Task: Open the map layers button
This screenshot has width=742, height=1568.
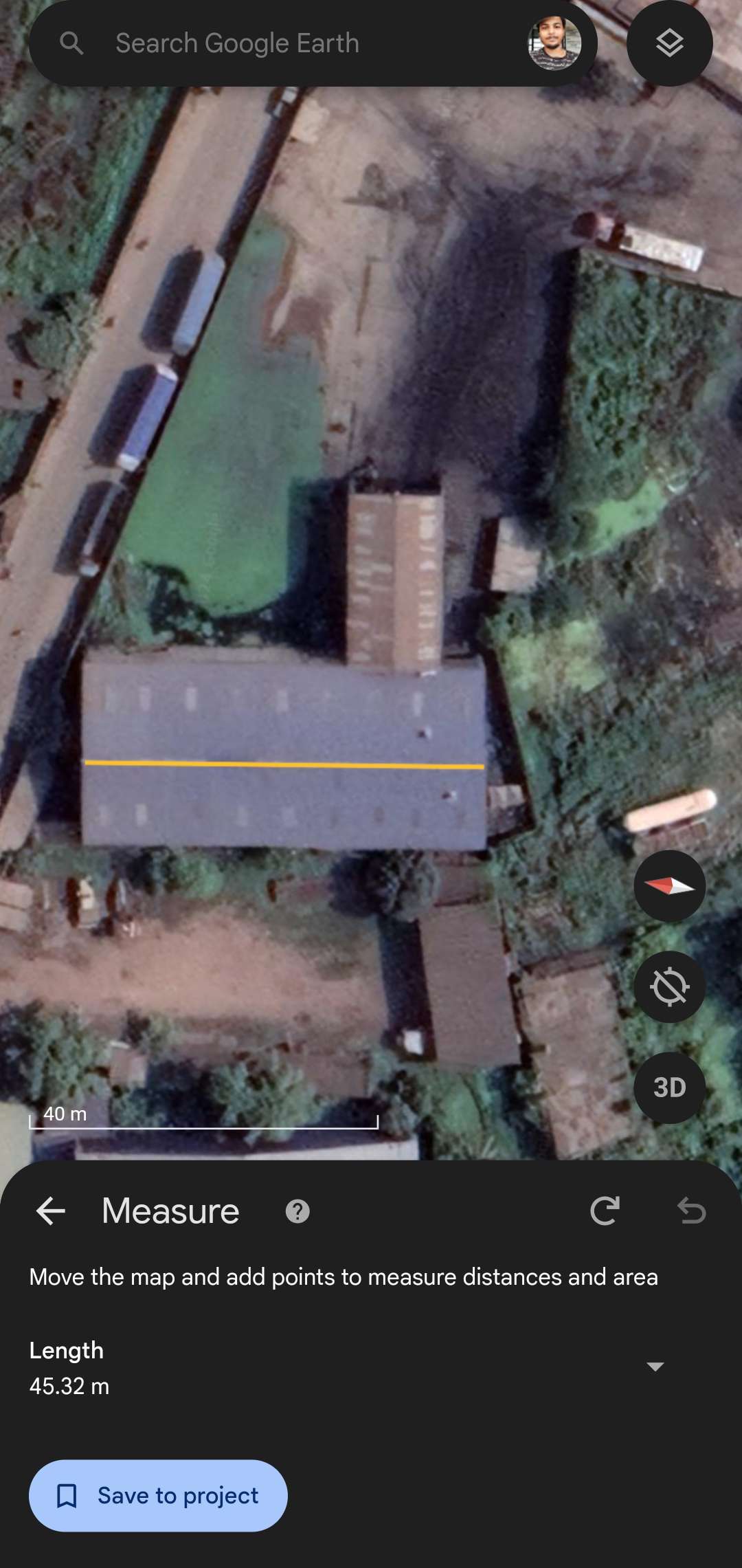Action: pos(669,43)
